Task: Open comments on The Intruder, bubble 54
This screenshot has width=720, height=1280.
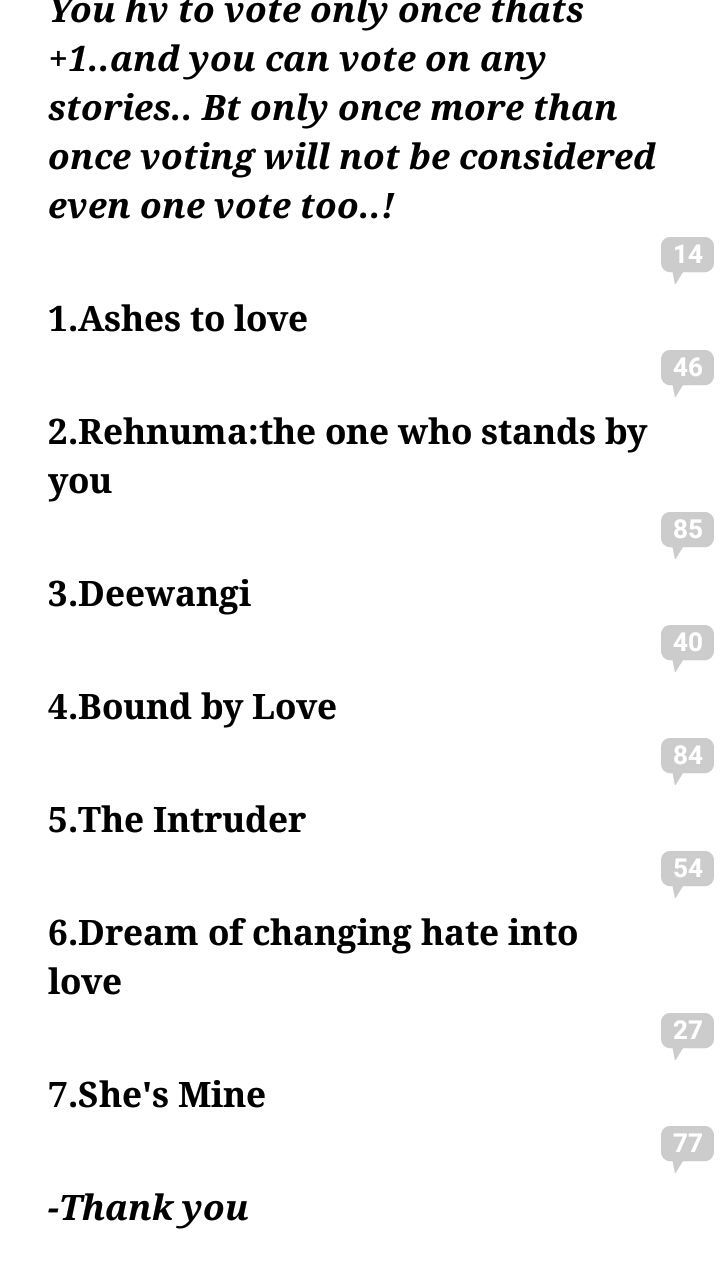Action: click(x=687, y=872)
